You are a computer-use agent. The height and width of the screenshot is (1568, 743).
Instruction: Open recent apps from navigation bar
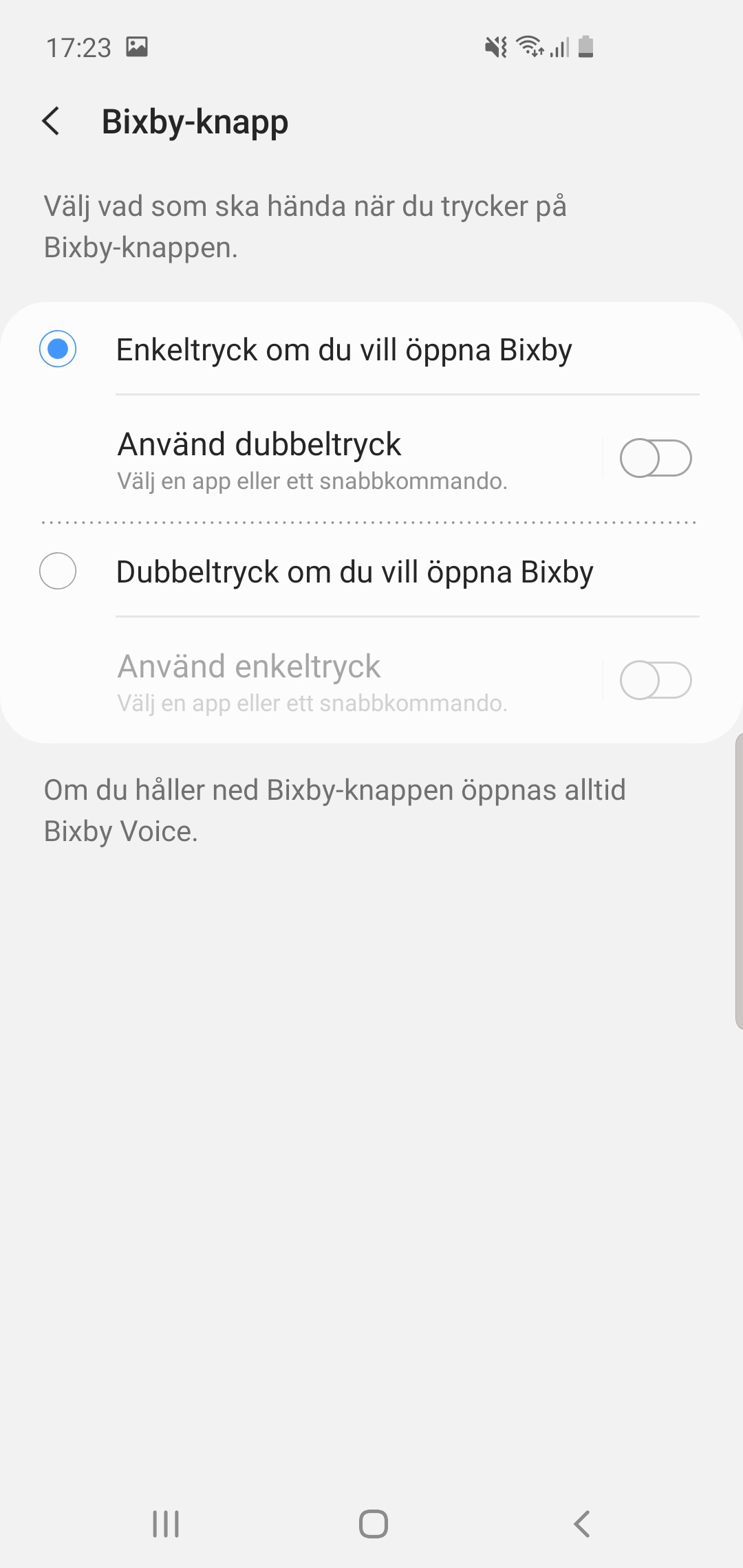(165, 1523)
